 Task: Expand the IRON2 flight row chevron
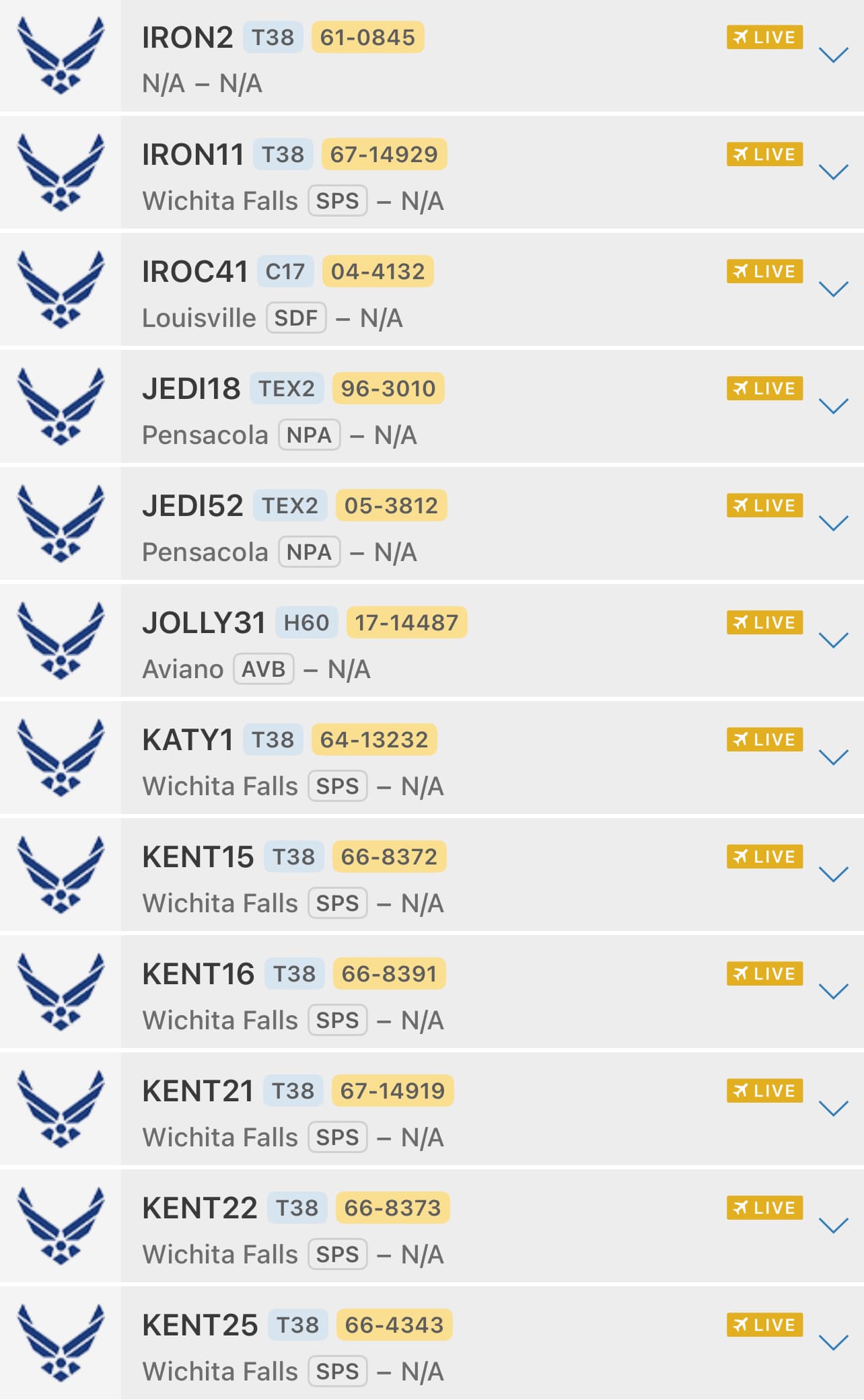click(832, 55)
